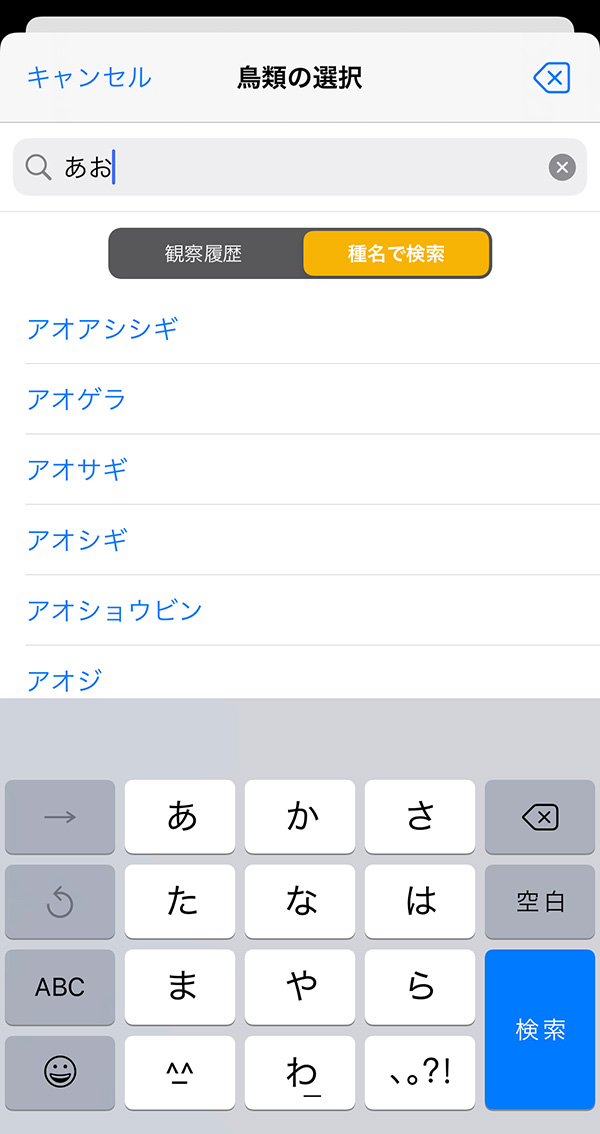Tap the delete icon in the header
Image resolution: width=600 pixels, height=1134 pixels.
[x=552, y=78]
